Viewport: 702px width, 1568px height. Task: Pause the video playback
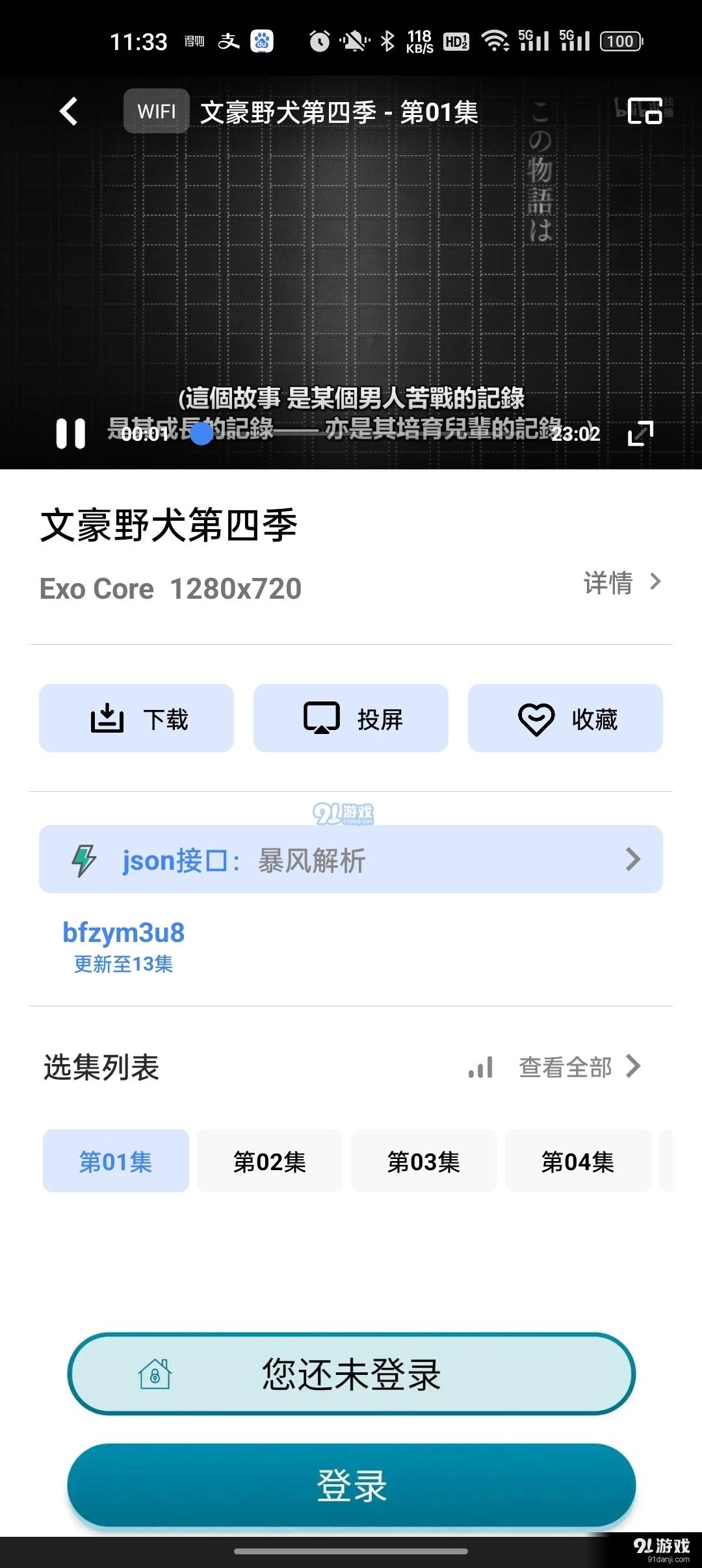pyautogui.click(x=71, y=434)
